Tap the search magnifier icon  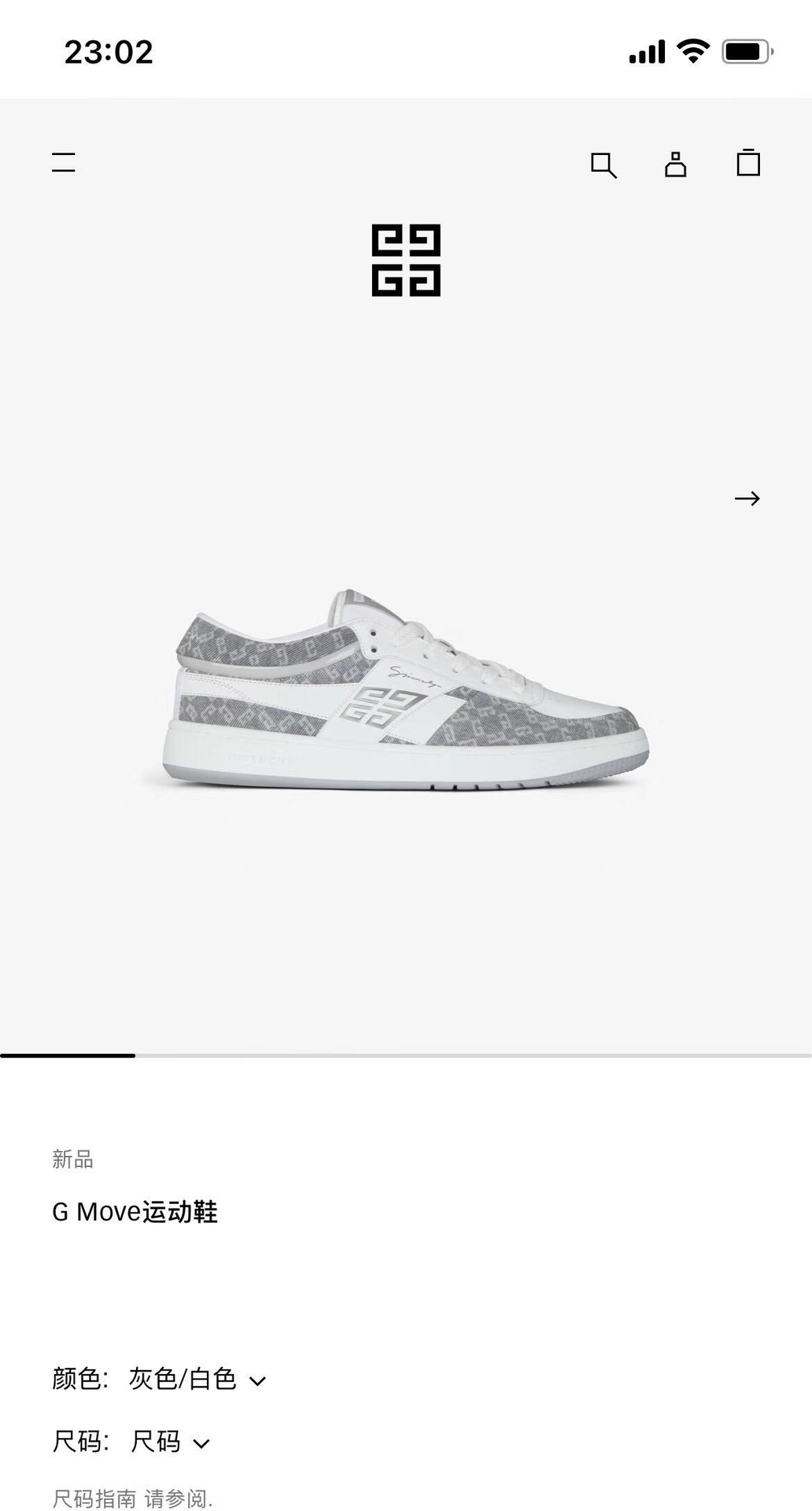(603, 165)
